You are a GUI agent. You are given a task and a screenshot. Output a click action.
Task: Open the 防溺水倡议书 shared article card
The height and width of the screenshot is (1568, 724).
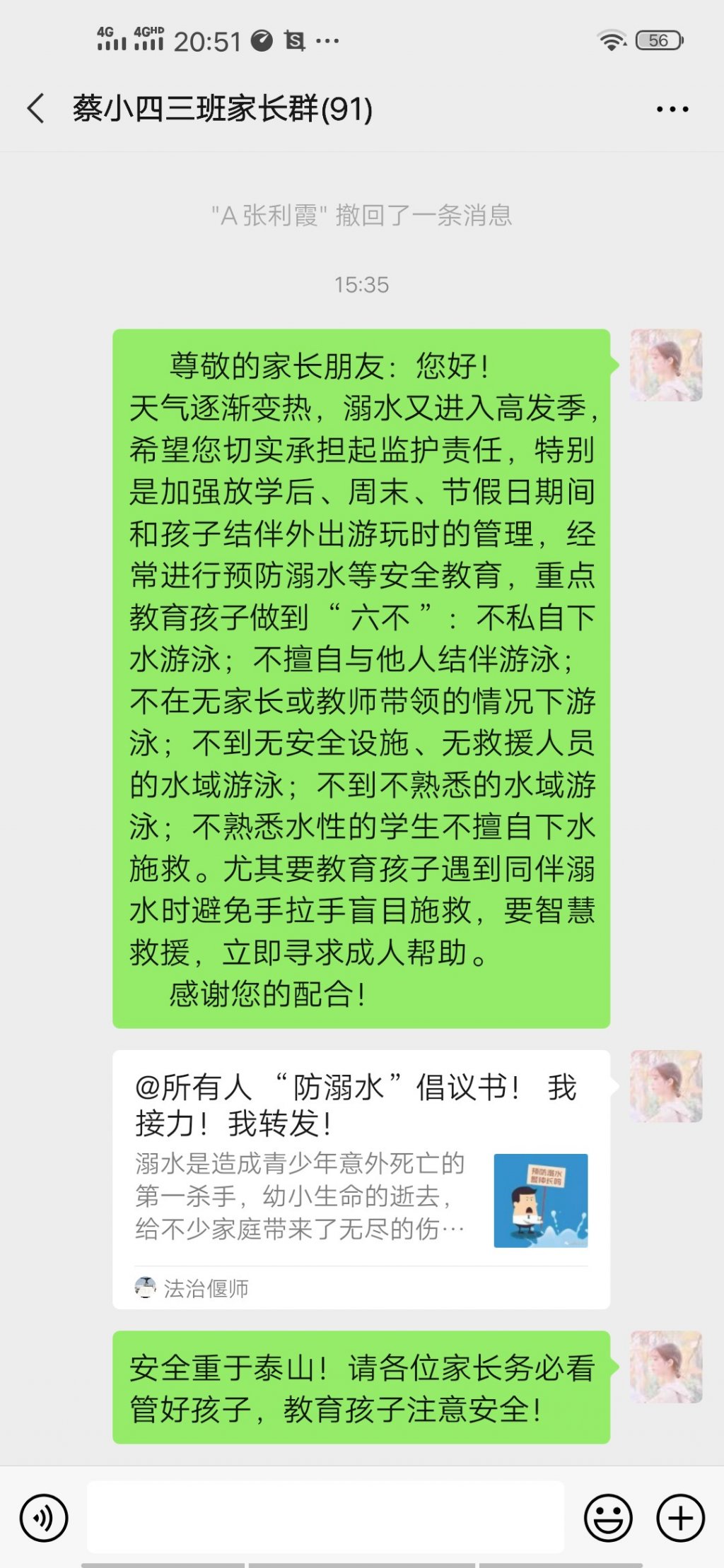[x=361, y=1179]
